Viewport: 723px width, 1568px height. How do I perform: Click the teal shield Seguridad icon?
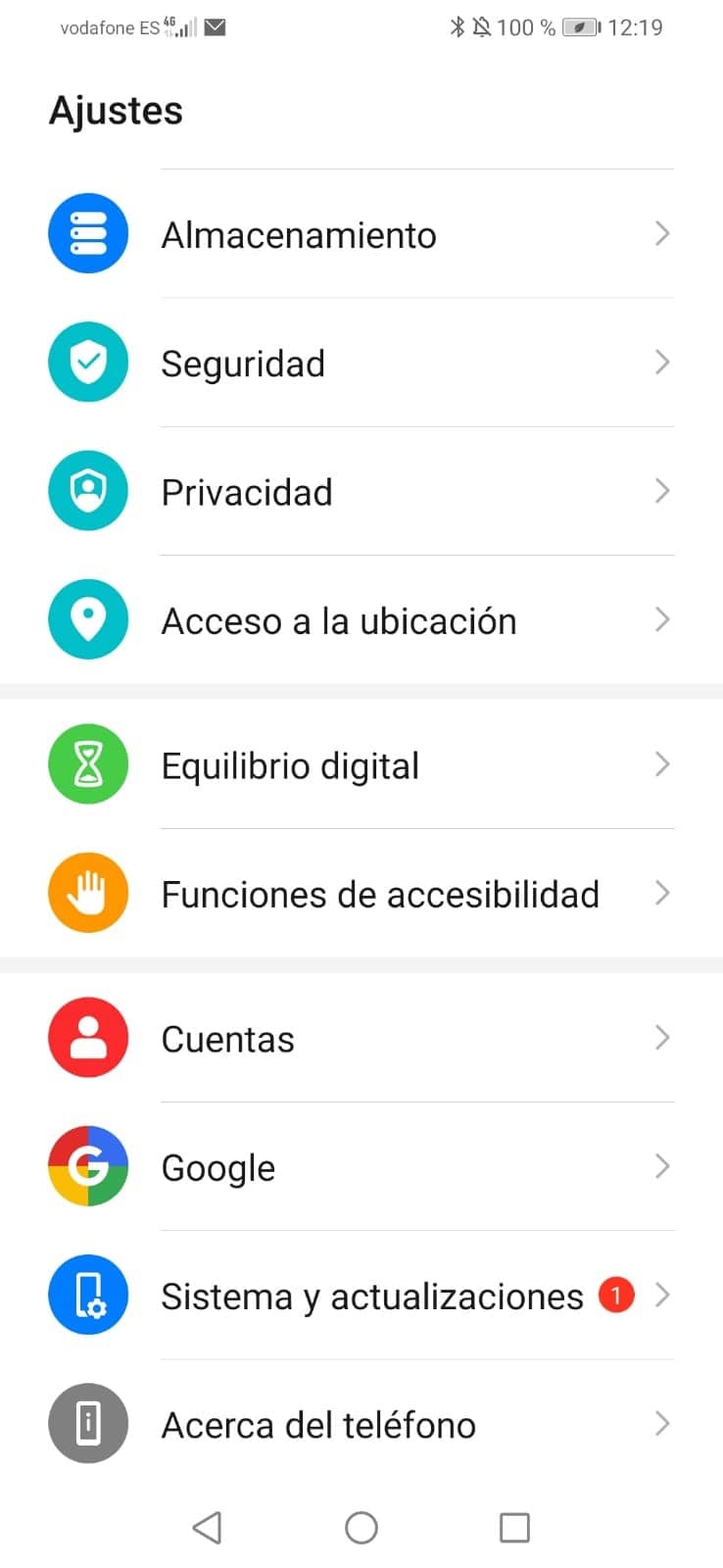[88, 363]
